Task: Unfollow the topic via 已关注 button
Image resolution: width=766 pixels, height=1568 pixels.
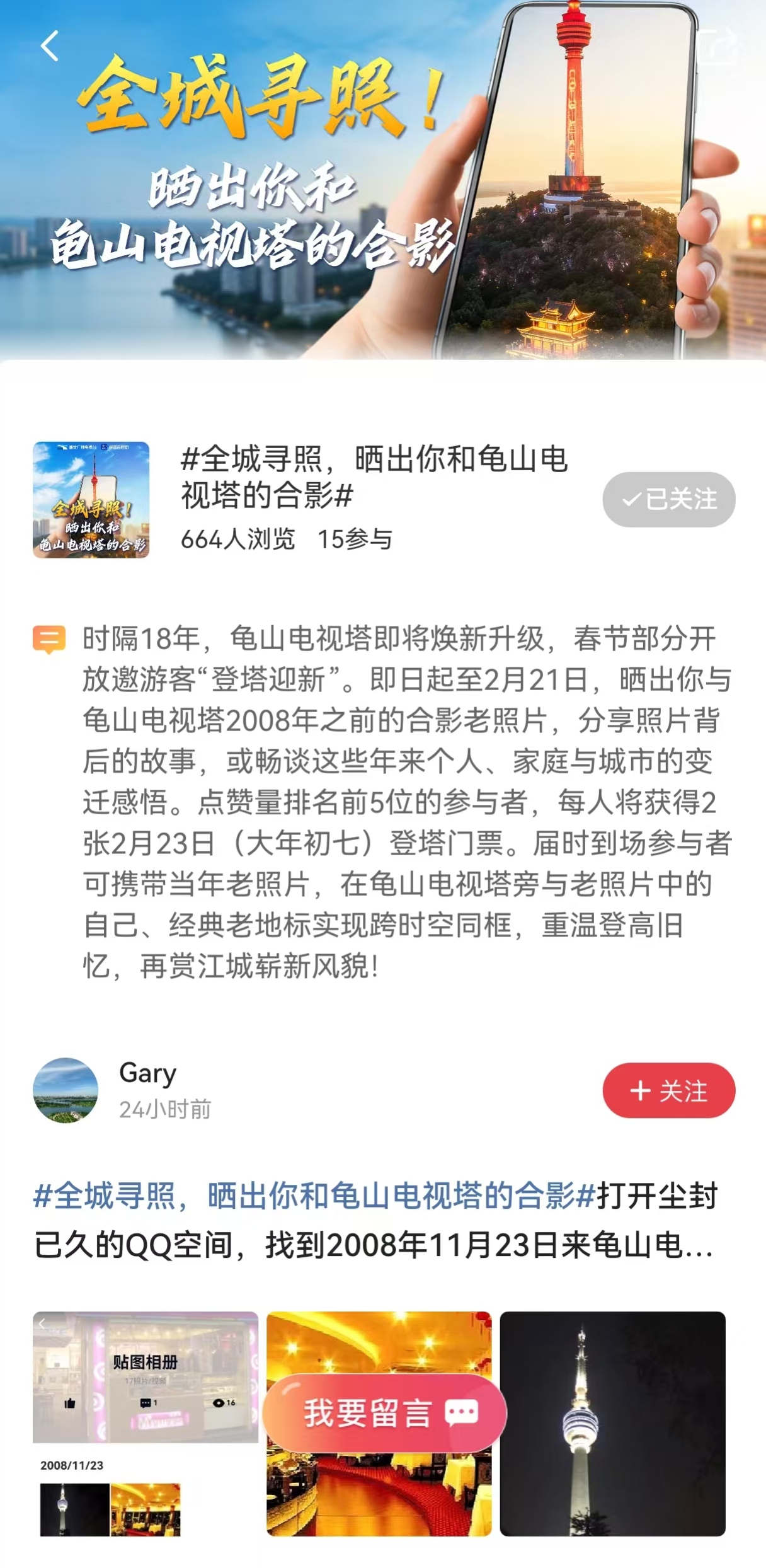Action: click(x=668, y=499)
